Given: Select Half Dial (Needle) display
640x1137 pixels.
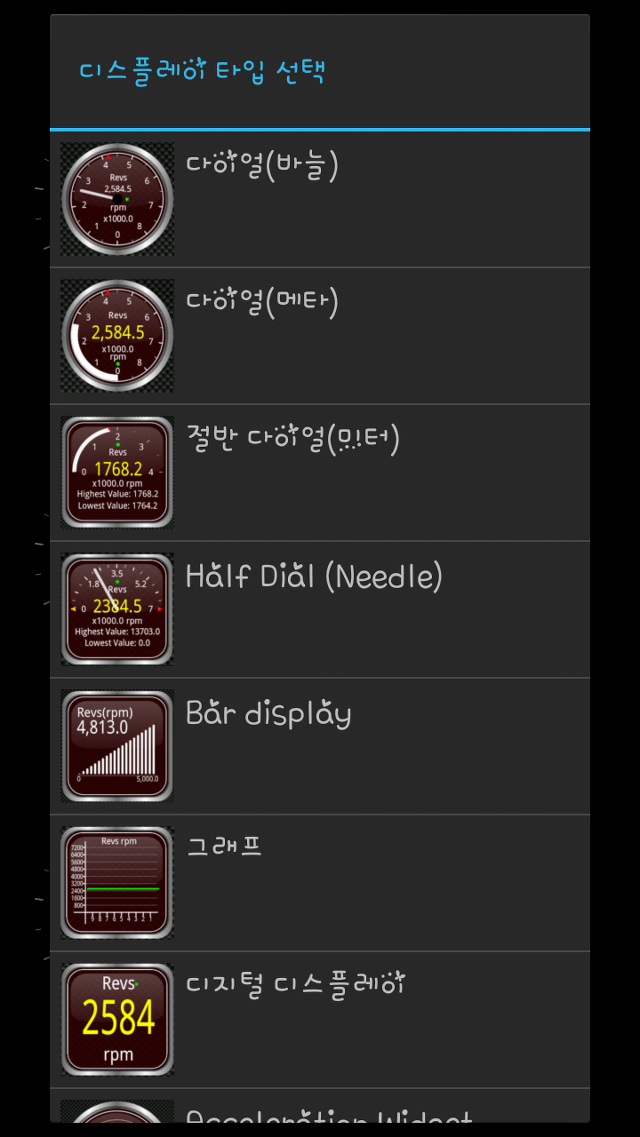Looking at the screenshot, I should pyautogui.click(x=320, y=610).
